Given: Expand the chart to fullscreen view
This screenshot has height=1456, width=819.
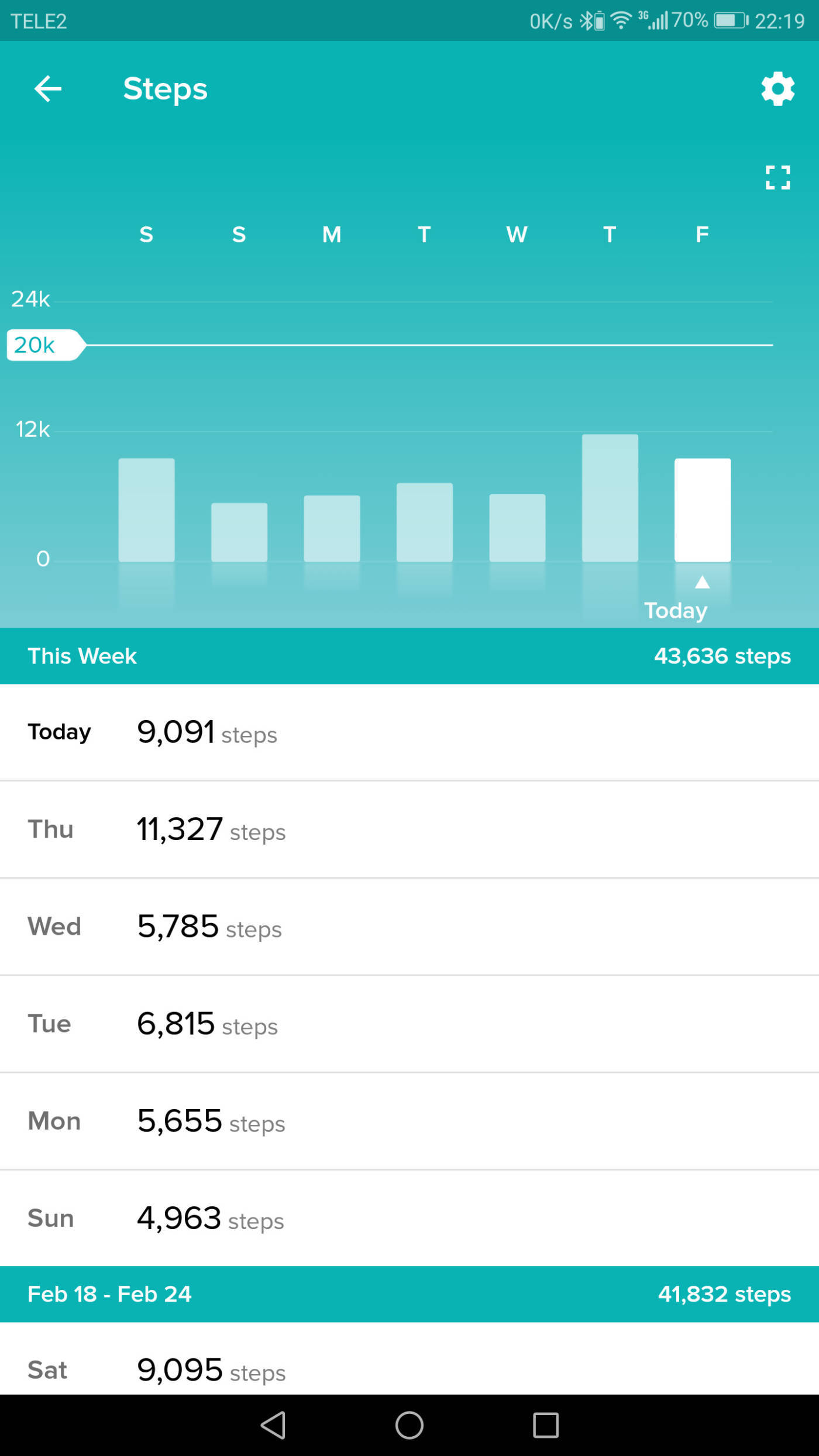Looking at the screenshot, I should click(778, 178).
